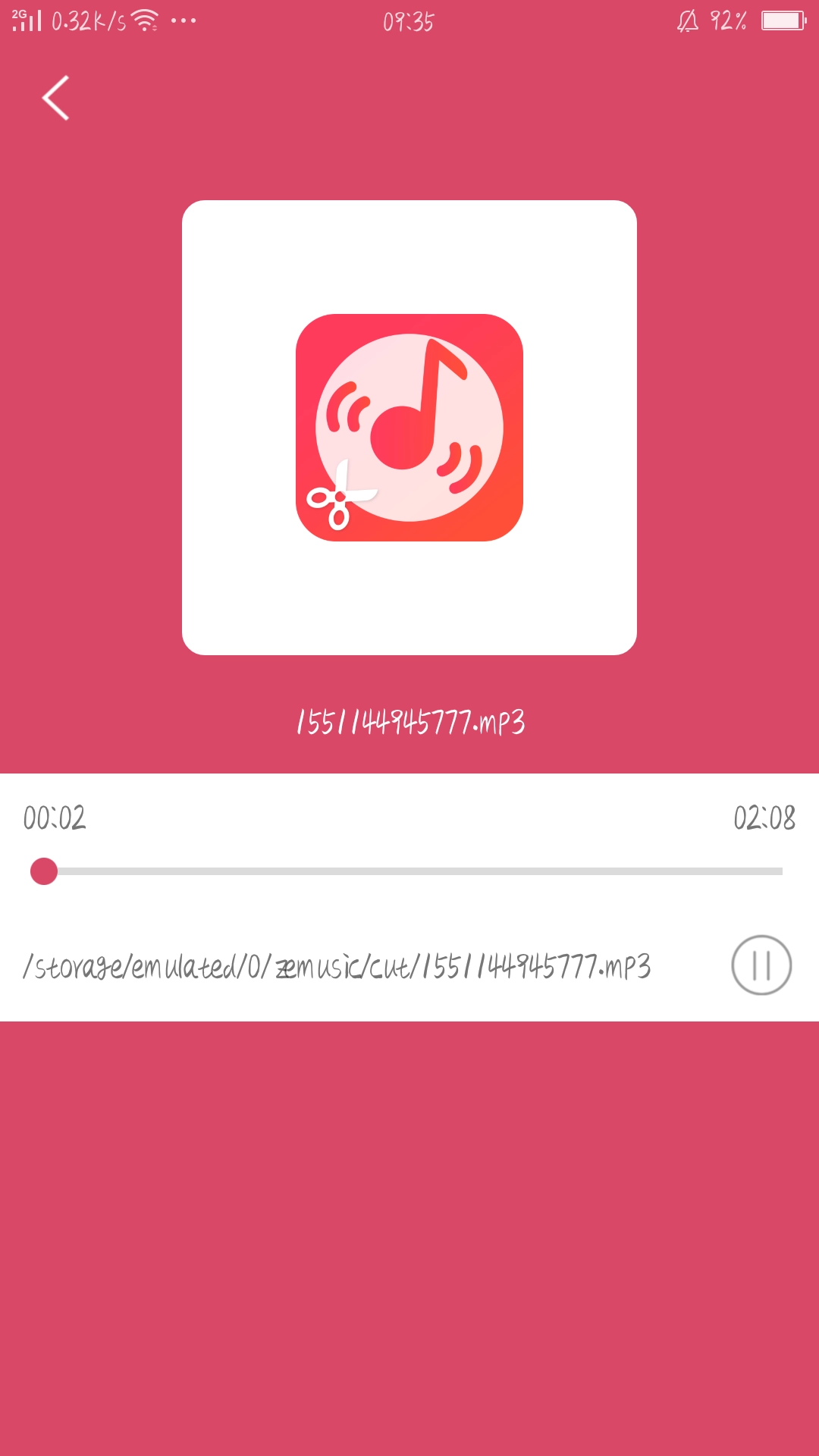Click the scissors symbol on the music icon
This screenshot has width=819, height=1456.
click(340, 496)
